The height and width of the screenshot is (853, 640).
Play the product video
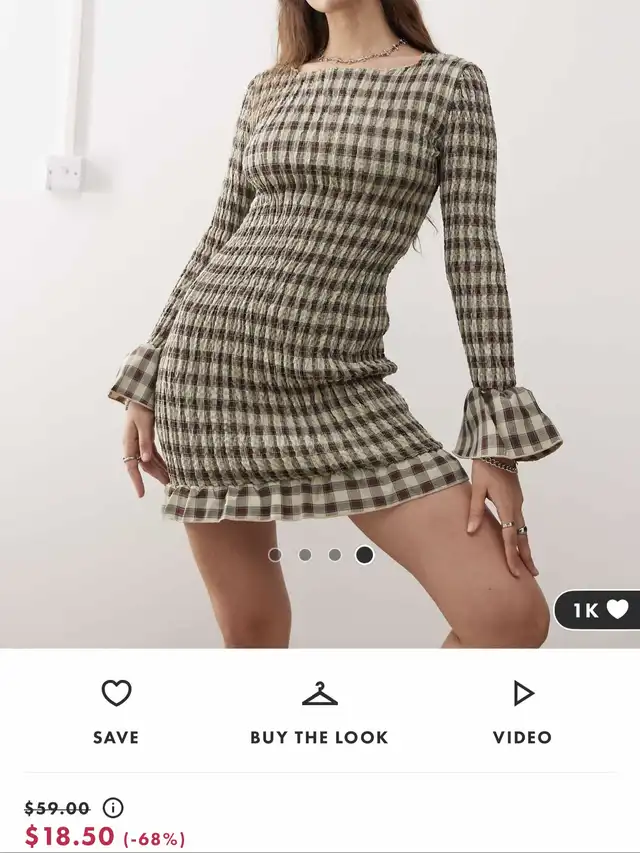coord(522,710)
